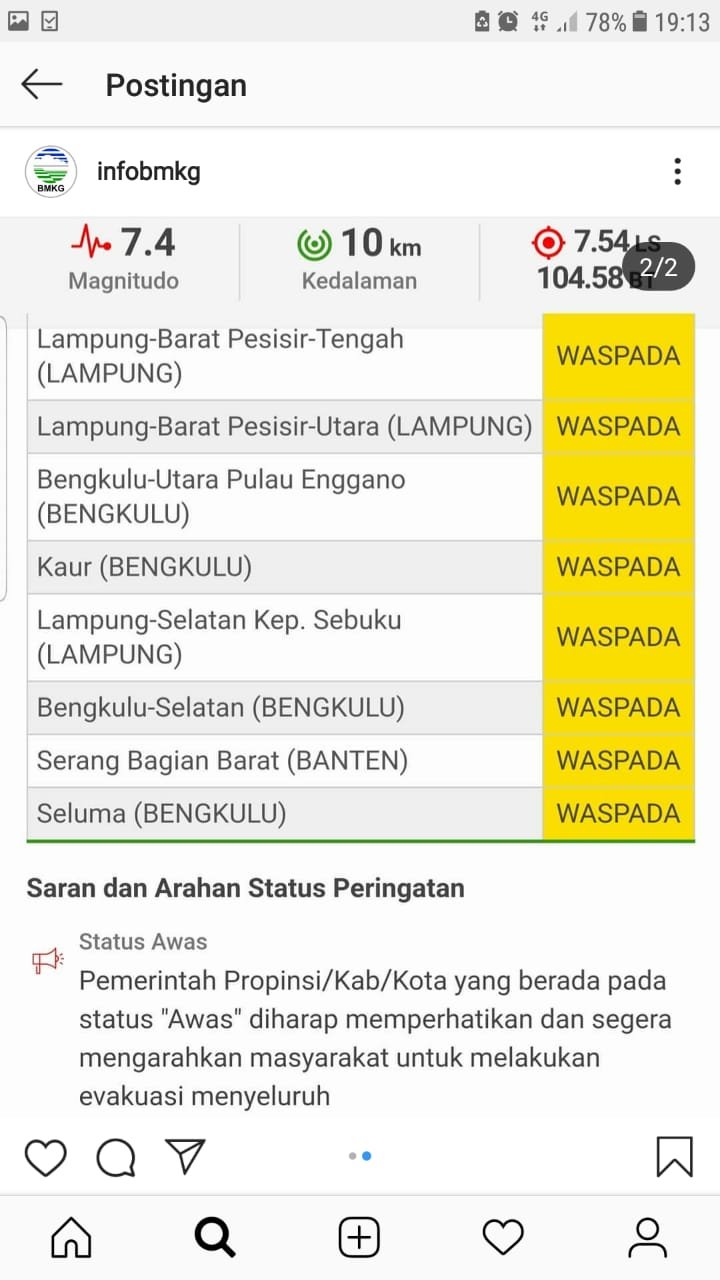View the Activity heart tab
Viewport: 720px width, 1280px height.
click(503, 1238)
